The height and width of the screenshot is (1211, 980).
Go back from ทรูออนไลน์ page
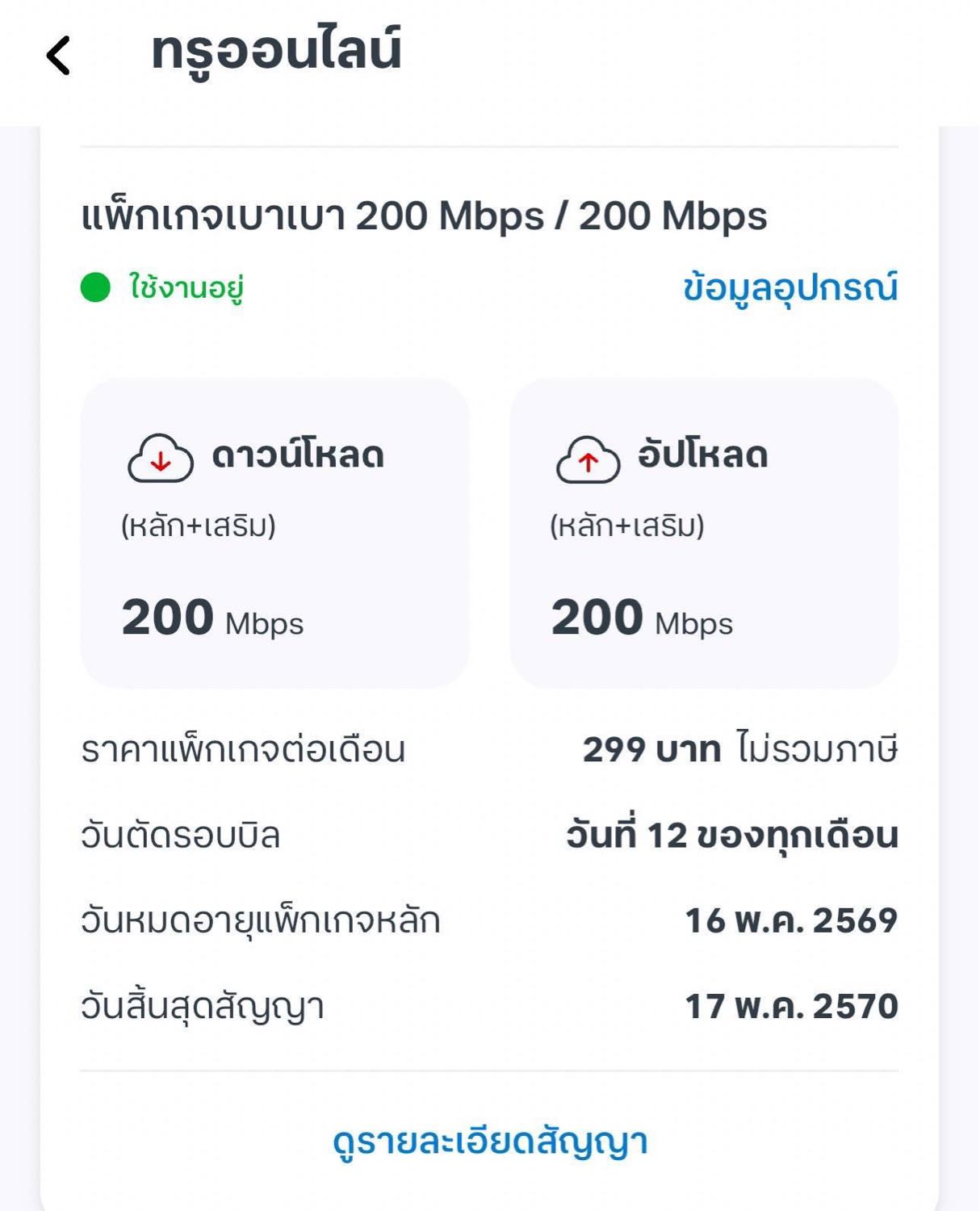coord(59,55)
